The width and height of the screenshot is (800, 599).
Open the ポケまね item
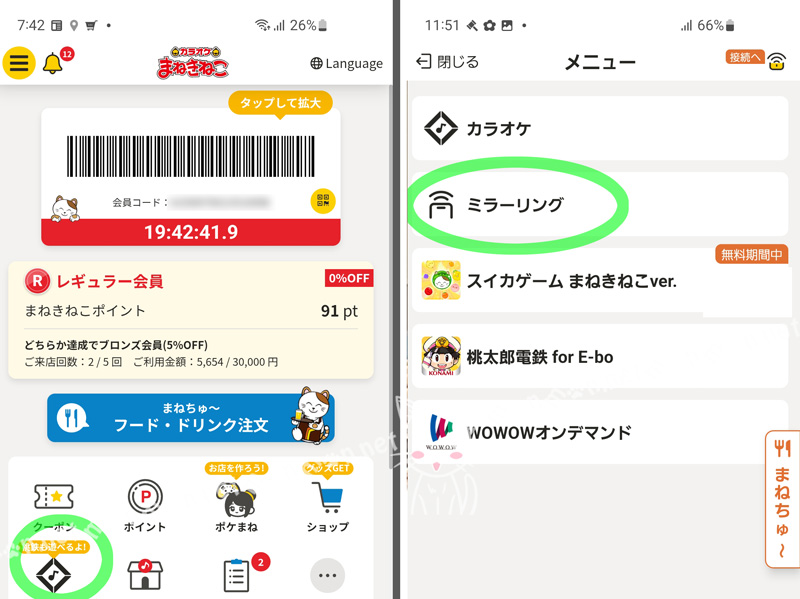click(x=236, y=503)
